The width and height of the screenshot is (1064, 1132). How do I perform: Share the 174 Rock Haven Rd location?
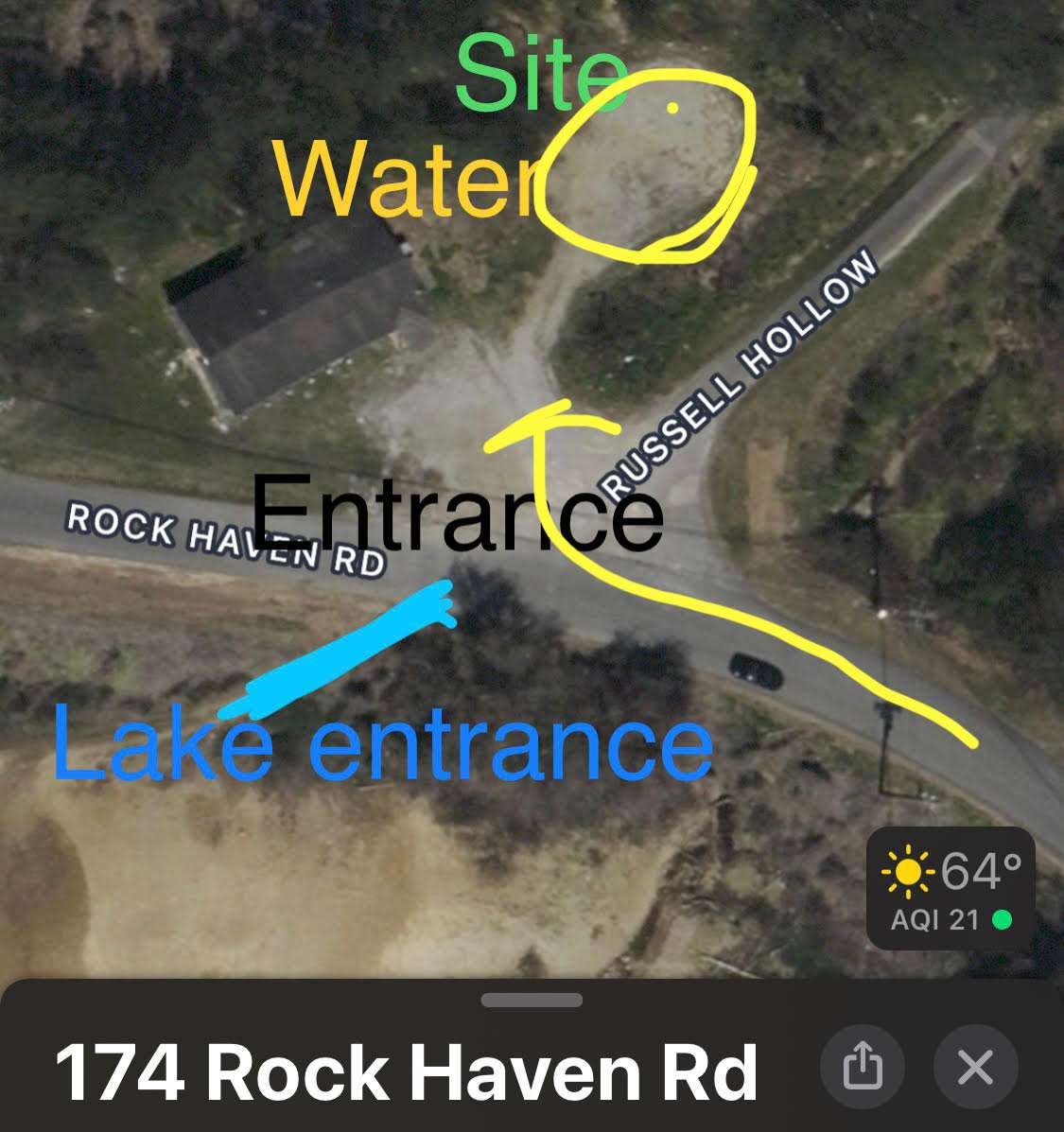(862, 1068)
